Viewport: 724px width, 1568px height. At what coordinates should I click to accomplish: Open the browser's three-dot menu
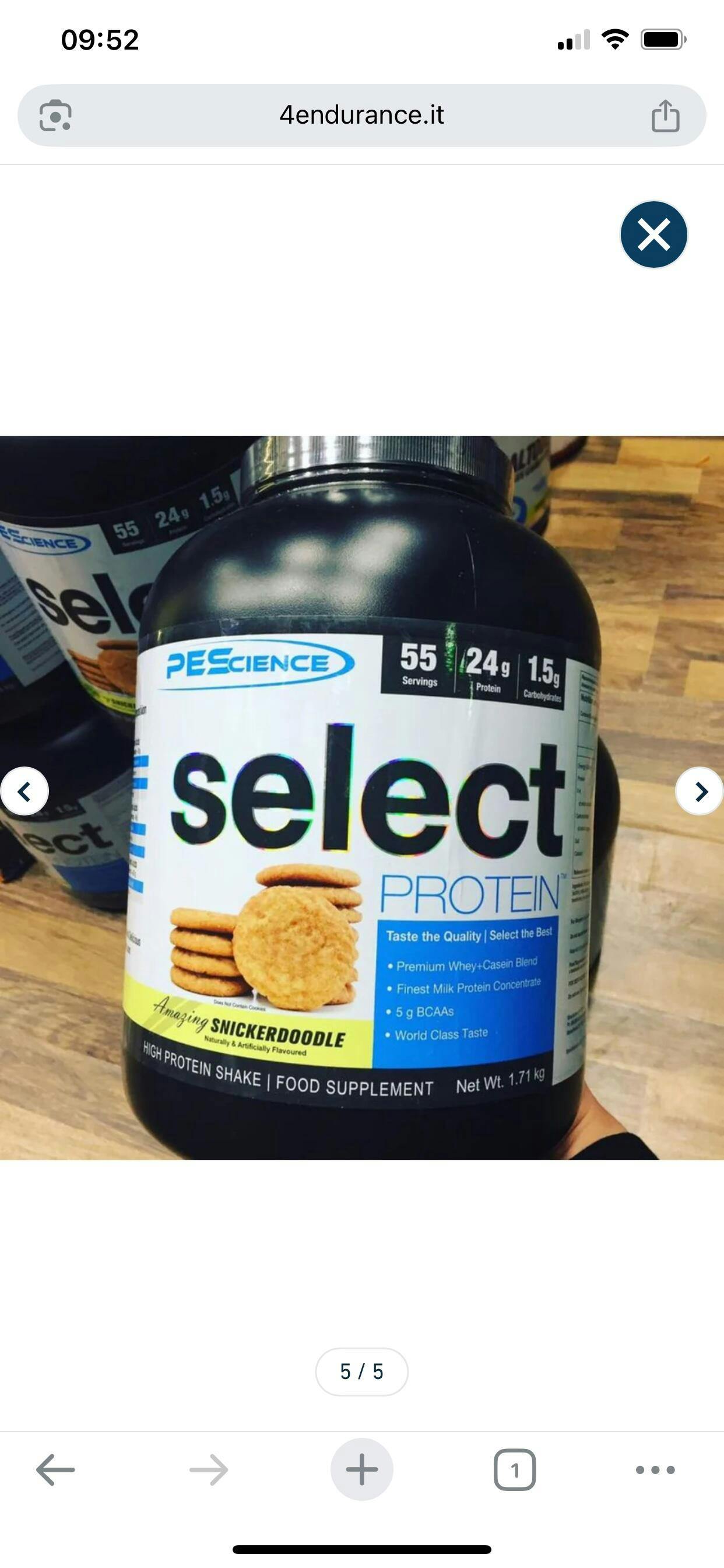(x=655, y=1469)
